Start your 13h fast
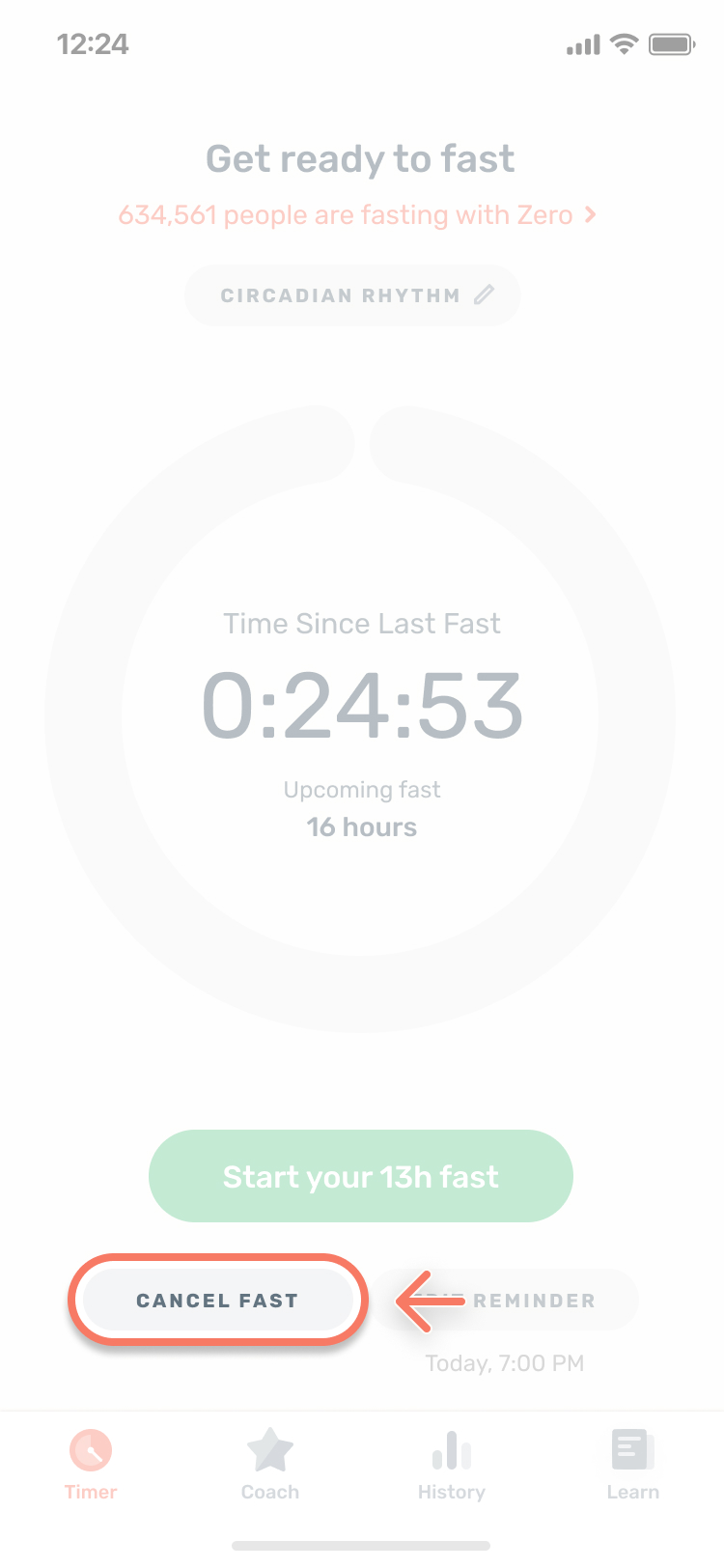 (x=361, y=1176)
